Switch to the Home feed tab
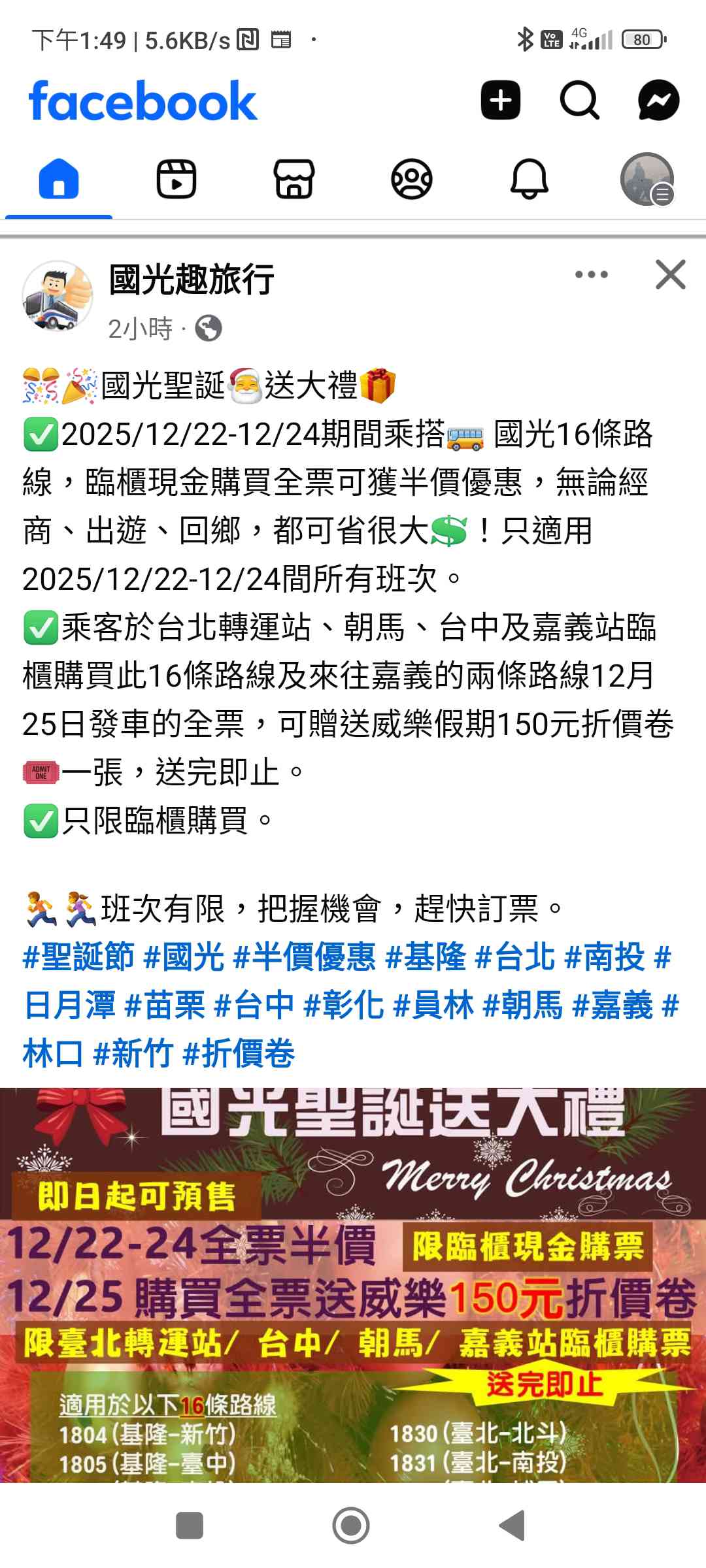 [x=59, y=179]
